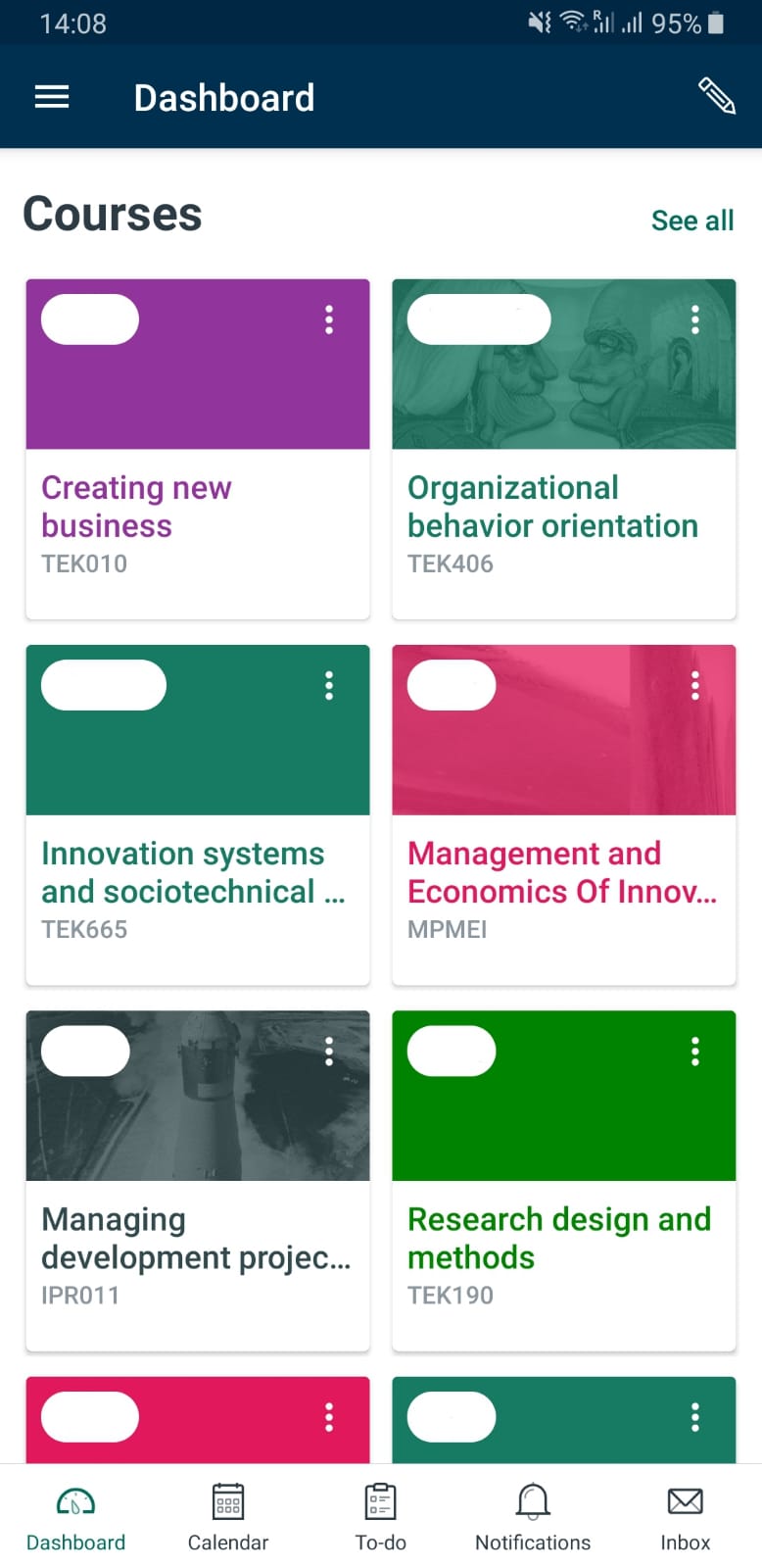Open the overflow menu on IPR011 card
Image resolution: width=762 pixels, height=1568 pixels.
[x=329, y=1052]
